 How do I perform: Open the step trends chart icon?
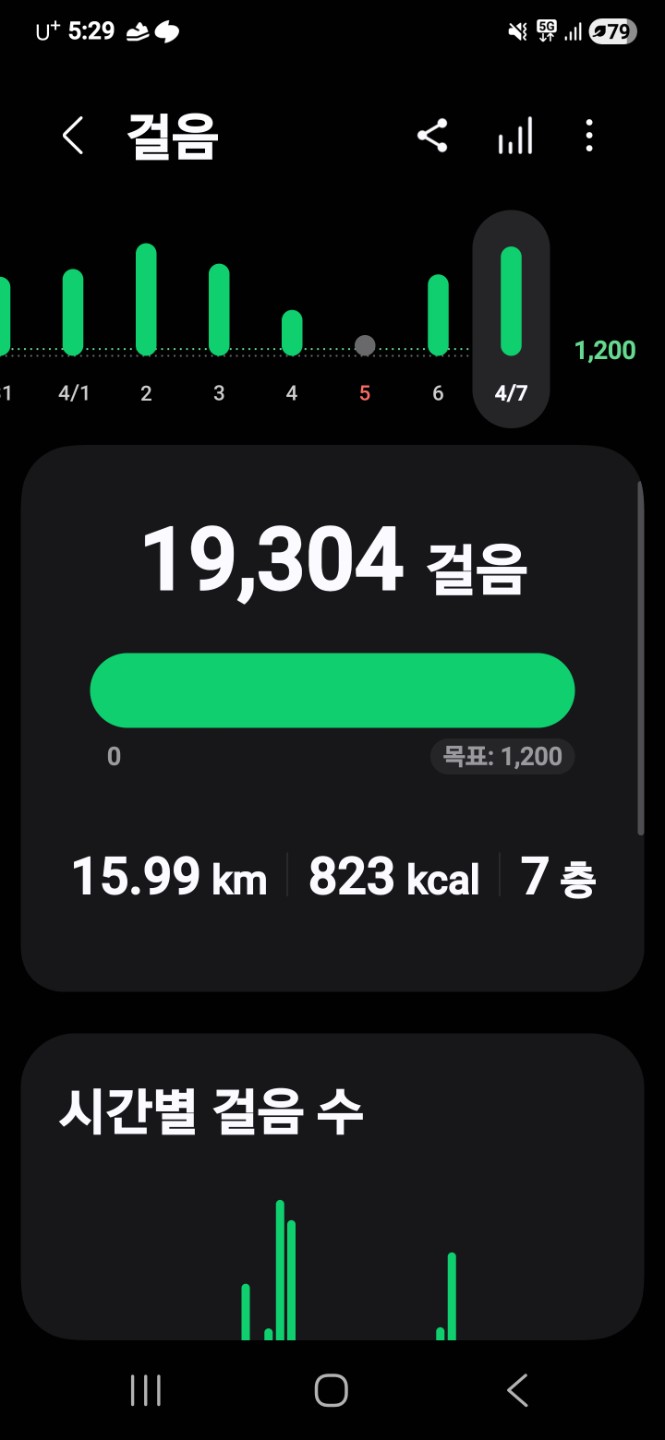(515, 136)
